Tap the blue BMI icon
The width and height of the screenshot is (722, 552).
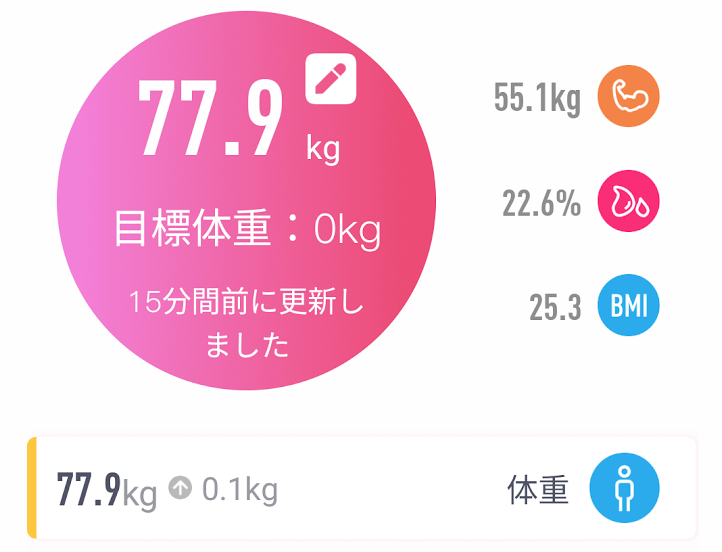pos(629,306)
